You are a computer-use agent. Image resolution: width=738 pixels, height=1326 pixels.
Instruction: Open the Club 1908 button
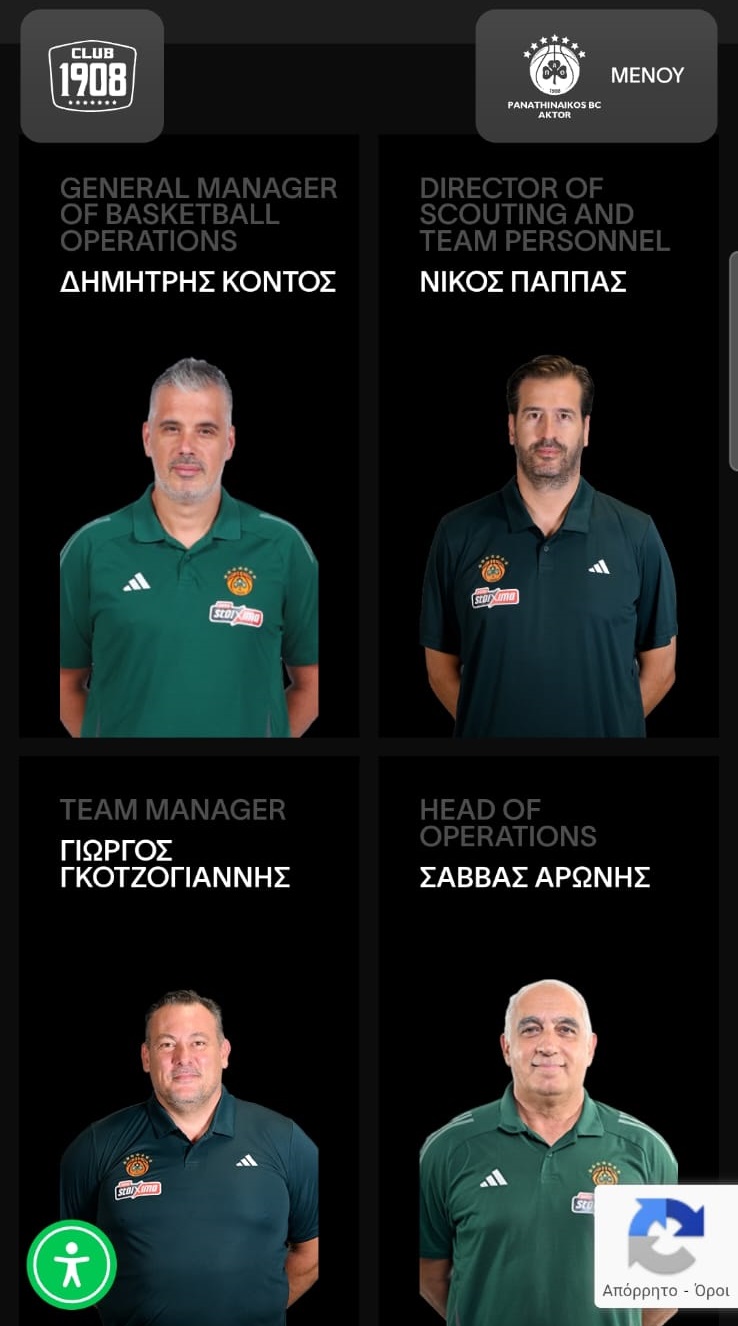92,76
